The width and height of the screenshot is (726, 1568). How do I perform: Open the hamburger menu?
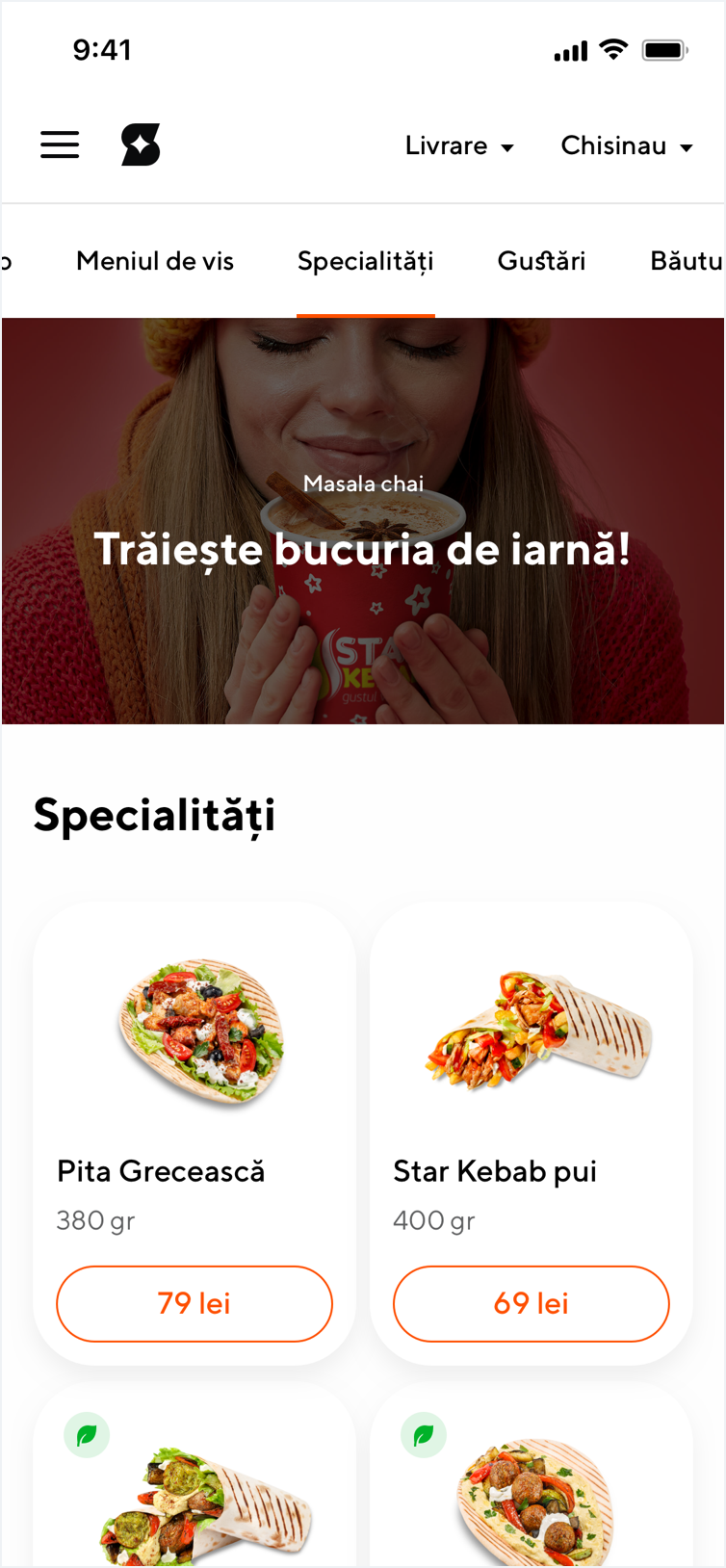pos(60,145)
